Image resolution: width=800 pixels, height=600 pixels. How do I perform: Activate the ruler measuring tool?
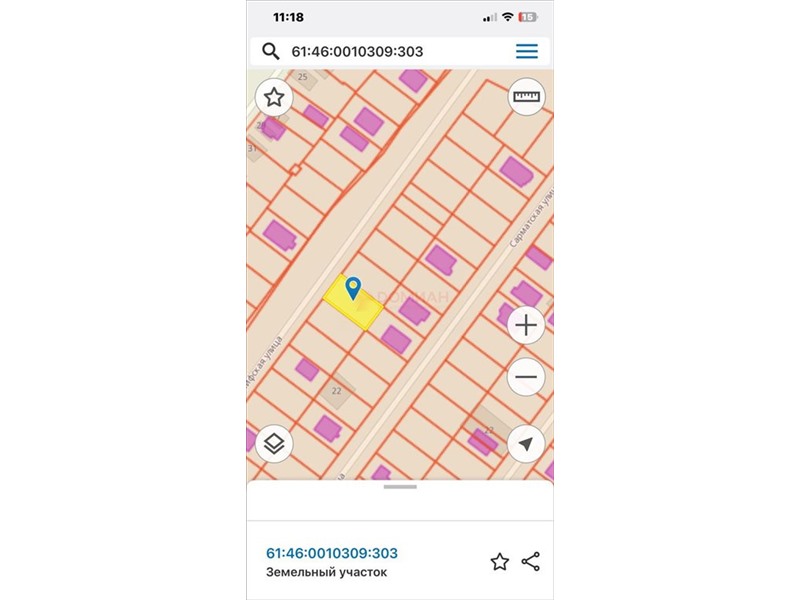point(525,98)
